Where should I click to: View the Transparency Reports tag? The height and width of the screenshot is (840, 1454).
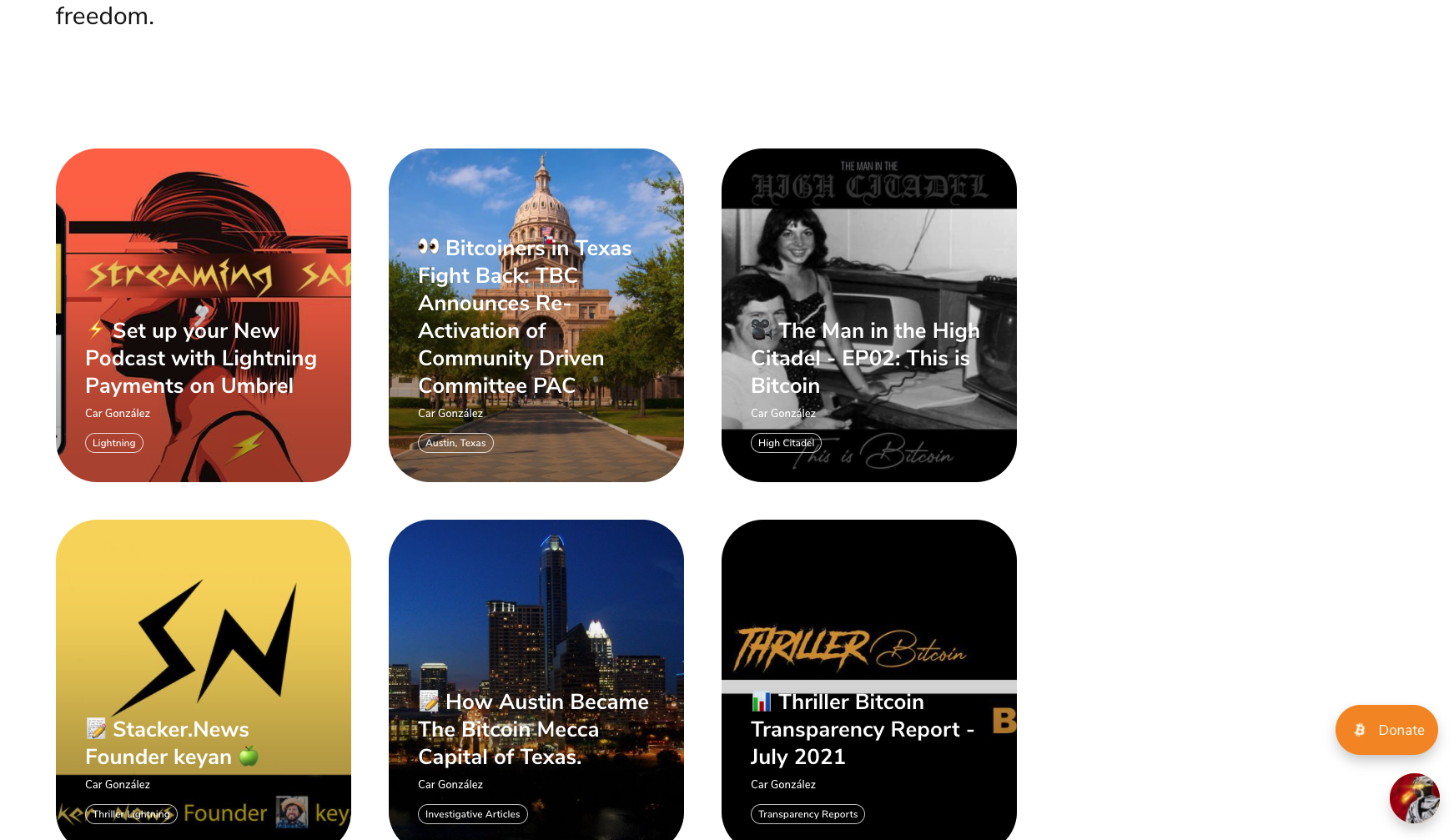pos(807,814)
